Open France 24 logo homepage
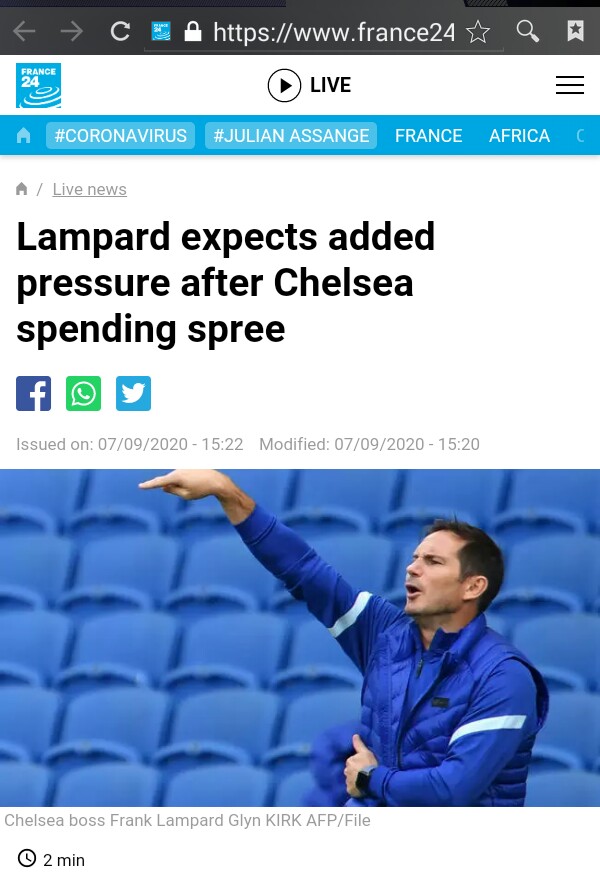 38,85
